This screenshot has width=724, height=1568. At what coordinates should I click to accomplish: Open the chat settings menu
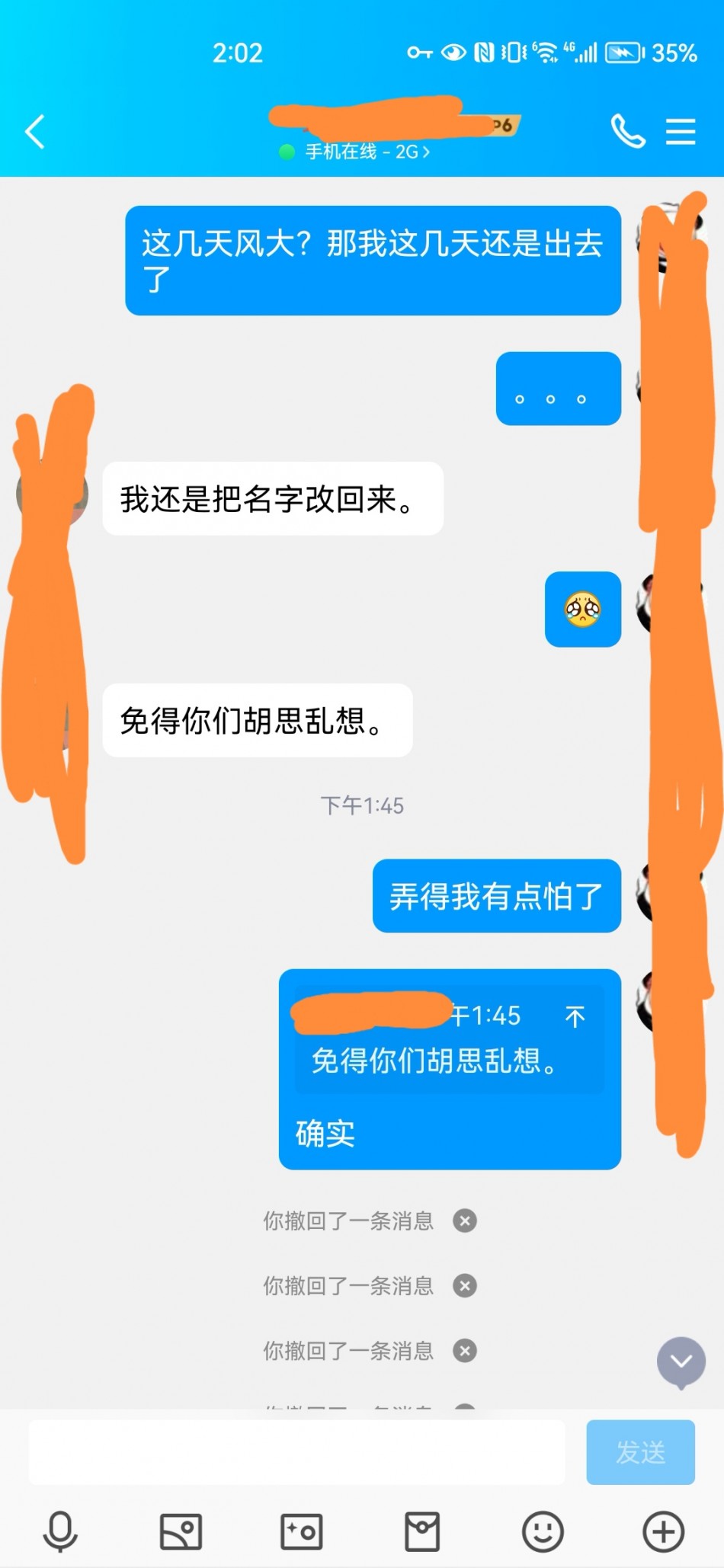point(680,132)
